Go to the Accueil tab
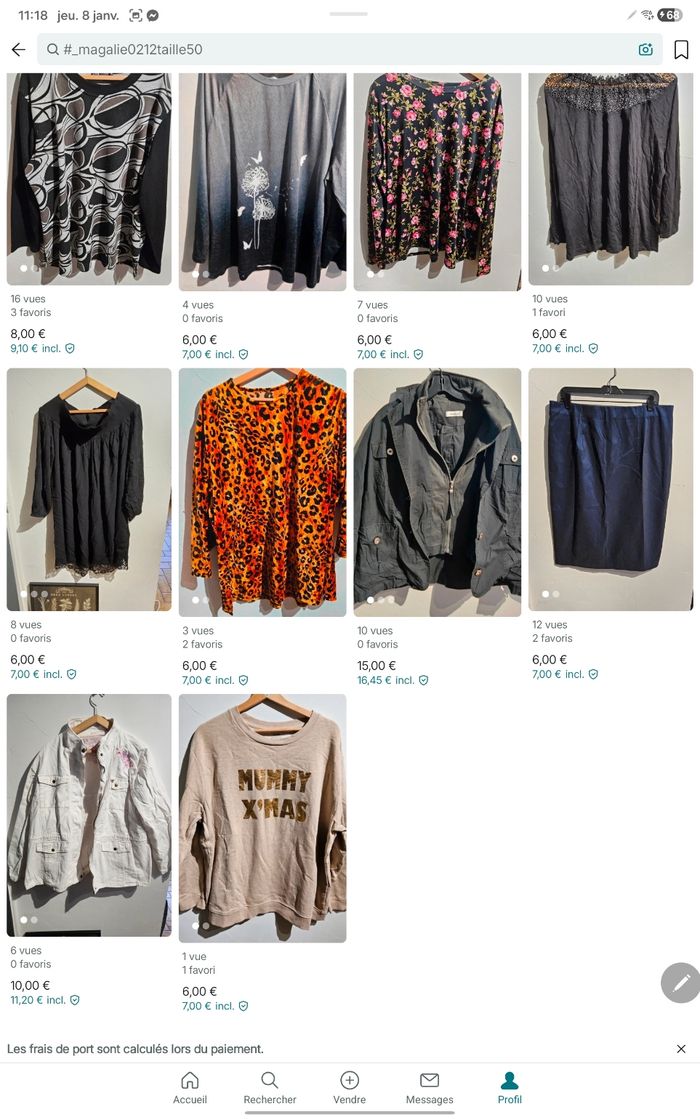Viewport: 700px width, 1119px height. [x=190, y=1087]
